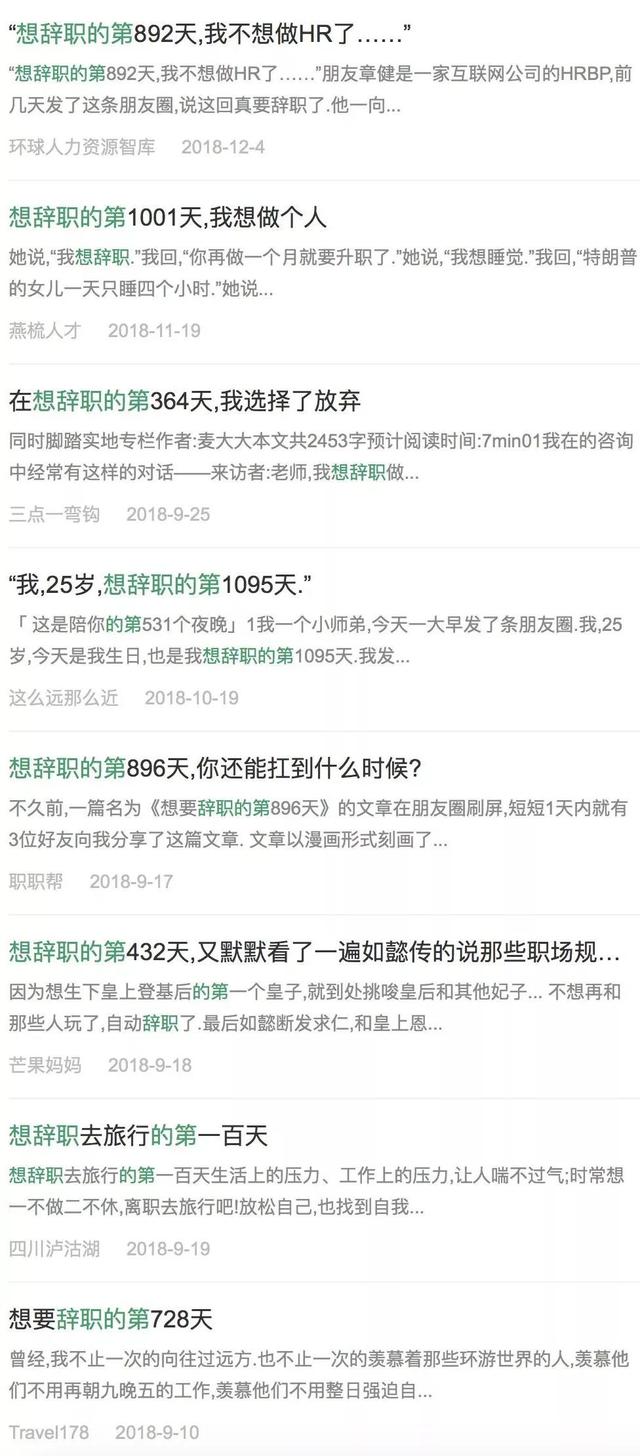Viewport: 640px width, 1456px height.
Task: Open the result "想辞职的第1001天,我想做个人"
Action: click(168, 217)
